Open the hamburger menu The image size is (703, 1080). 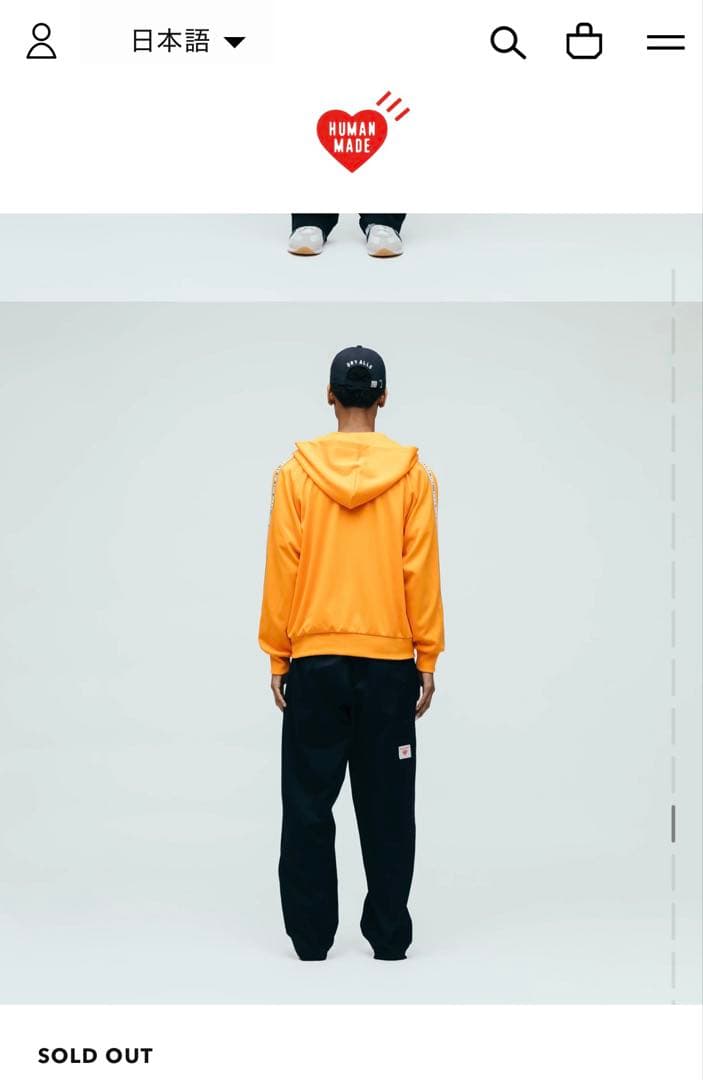pyautogui.click(x=665, y=42)
